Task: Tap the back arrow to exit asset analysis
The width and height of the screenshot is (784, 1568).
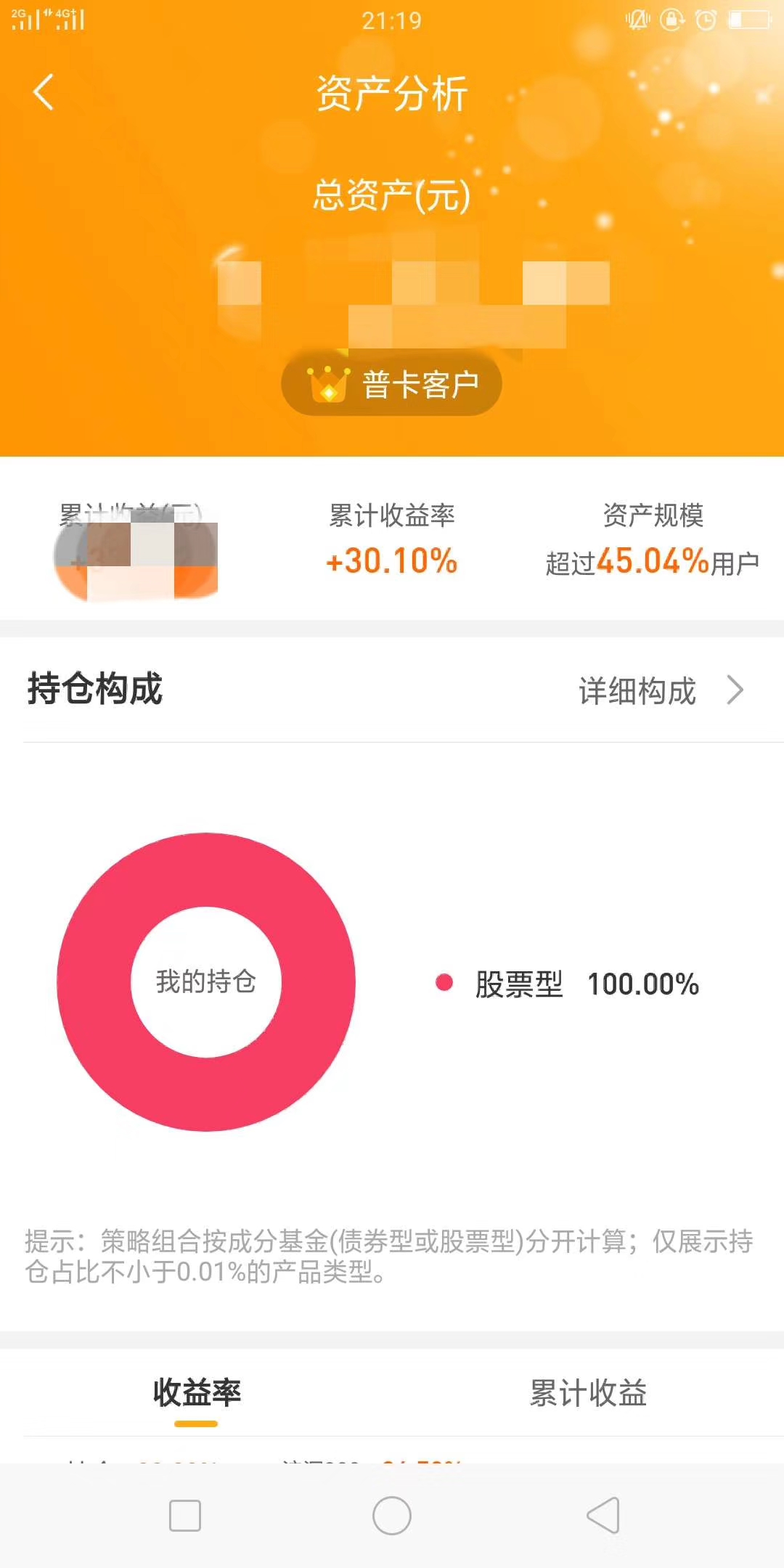Action: click(44, 93)
